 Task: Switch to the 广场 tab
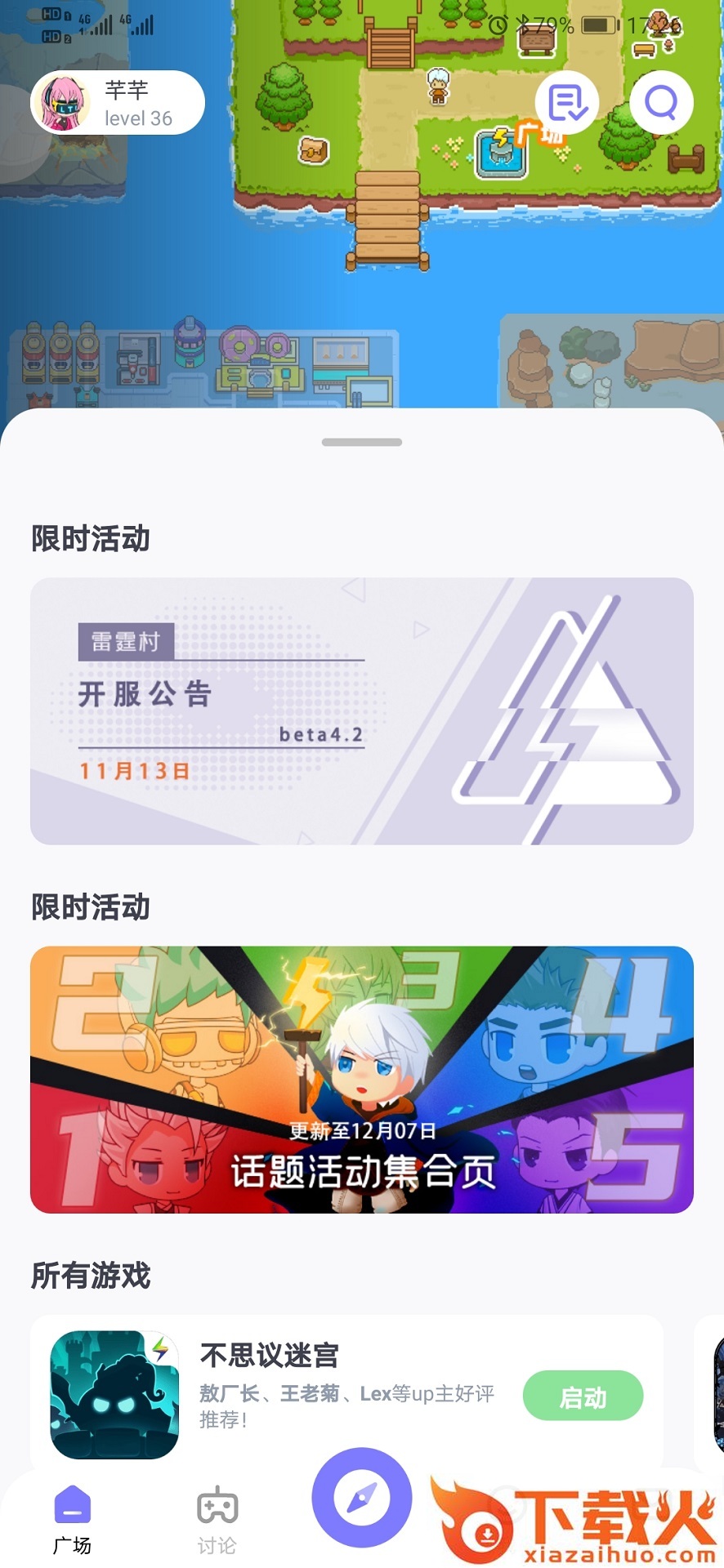tap(72, 1519)
